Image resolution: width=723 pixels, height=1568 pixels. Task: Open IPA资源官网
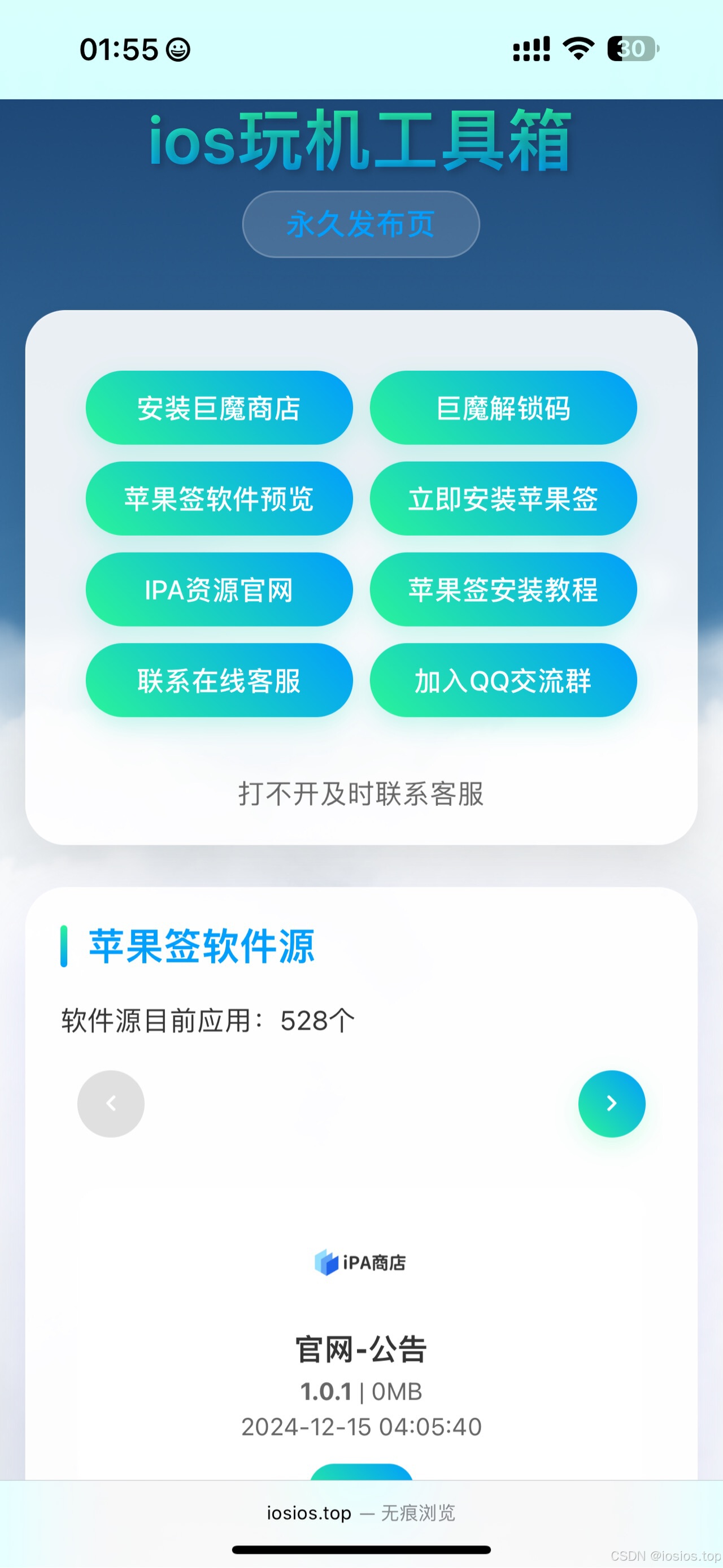click(x=219, y=589)
